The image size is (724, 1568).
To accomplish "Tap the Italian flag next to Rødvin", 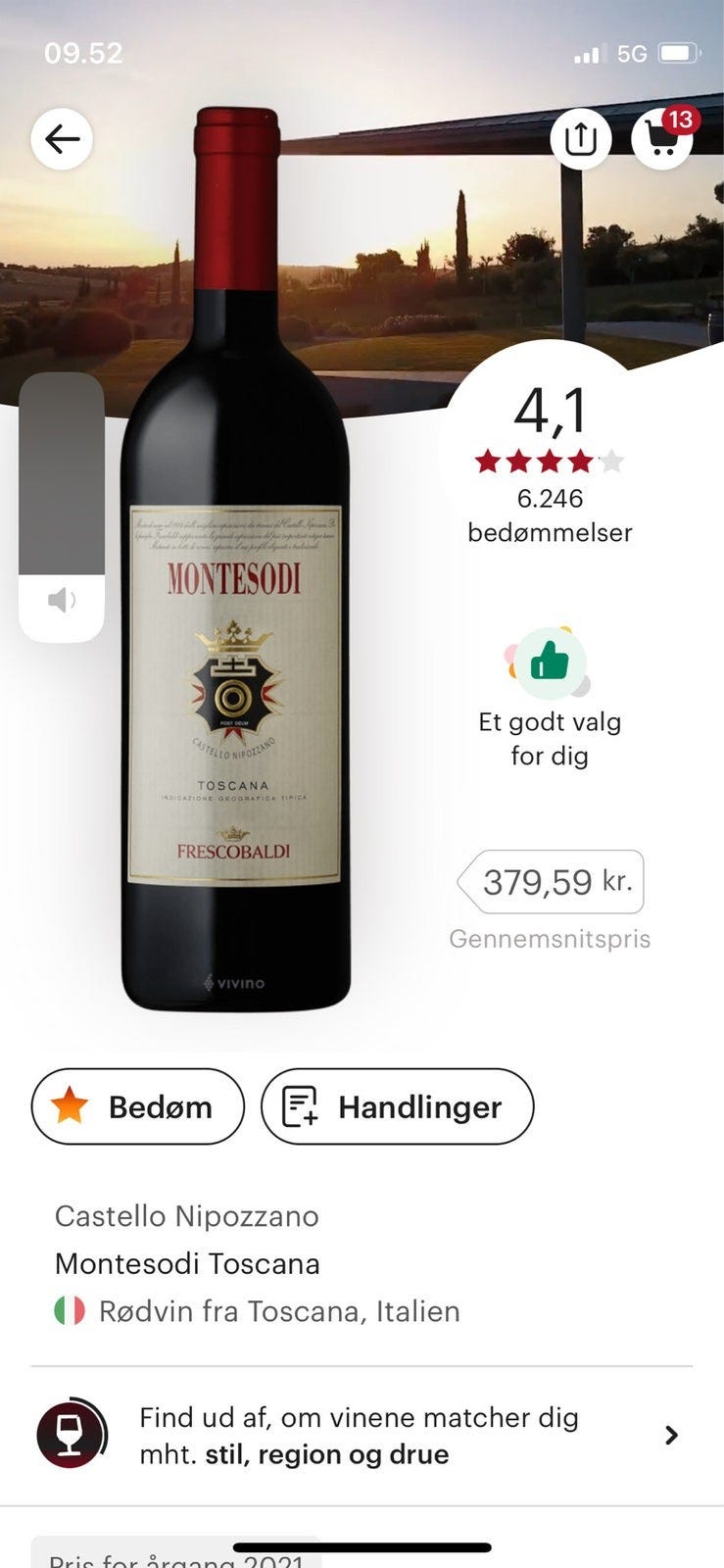I will tap(71, 1310).
